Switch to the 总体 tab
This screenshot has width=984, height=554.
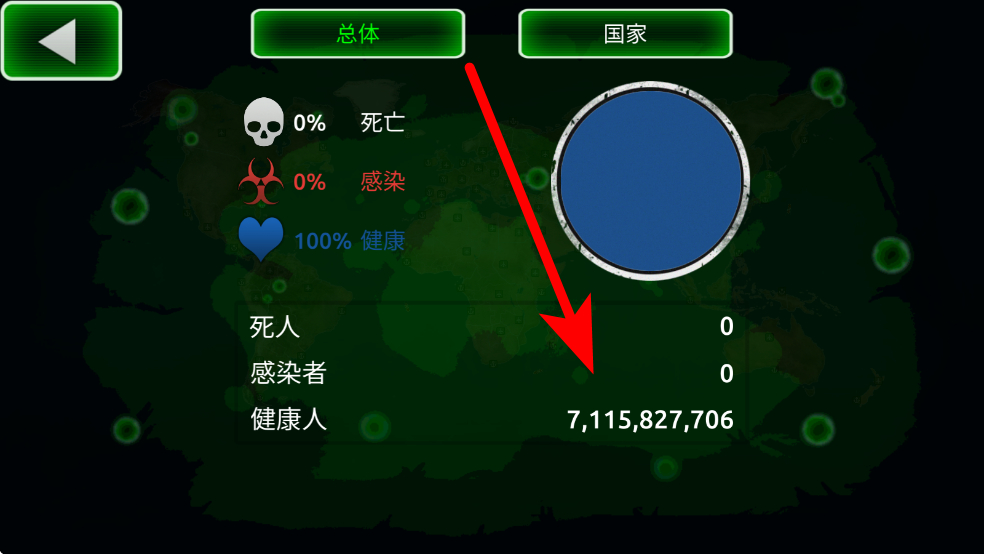358,34
